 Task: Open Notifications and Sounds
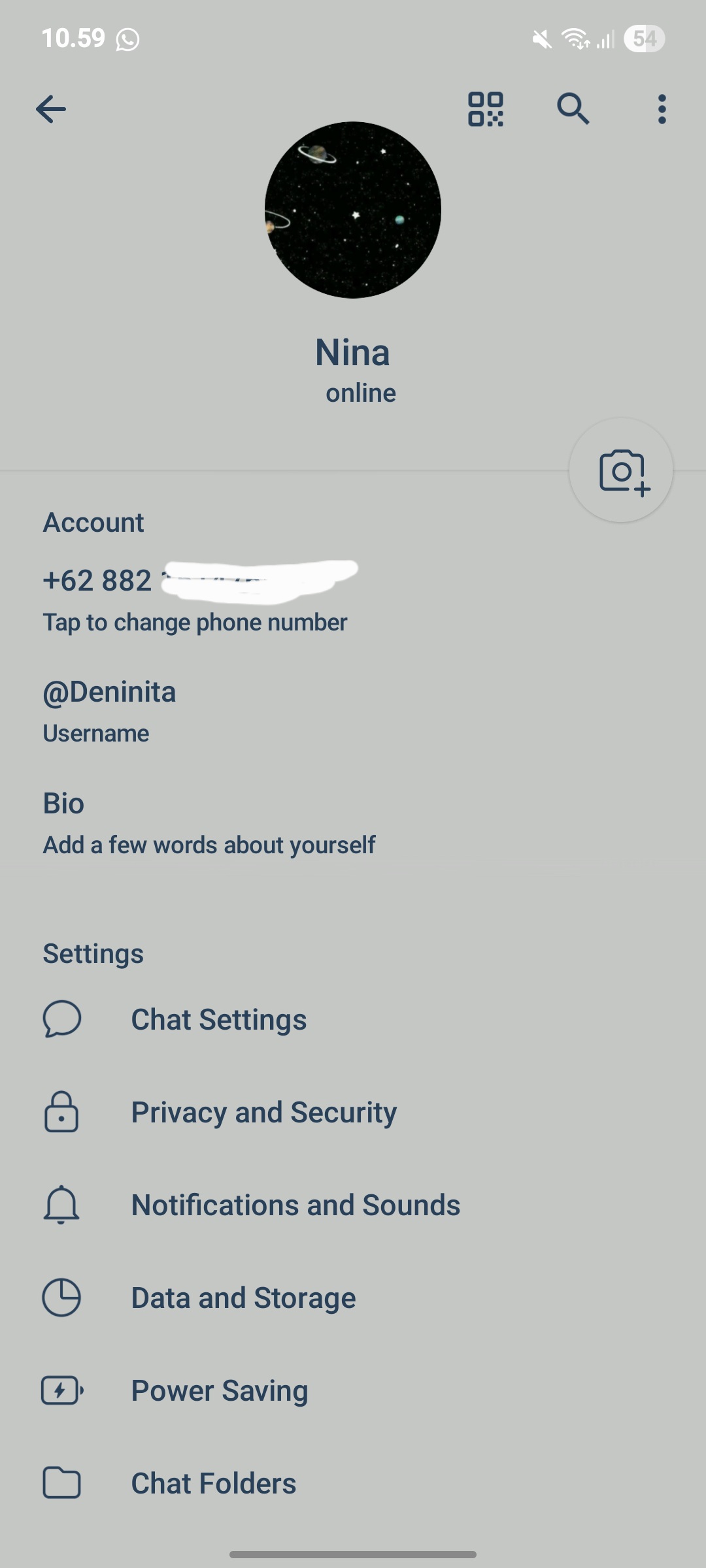pyautogui.click(x=295, y=1205)
